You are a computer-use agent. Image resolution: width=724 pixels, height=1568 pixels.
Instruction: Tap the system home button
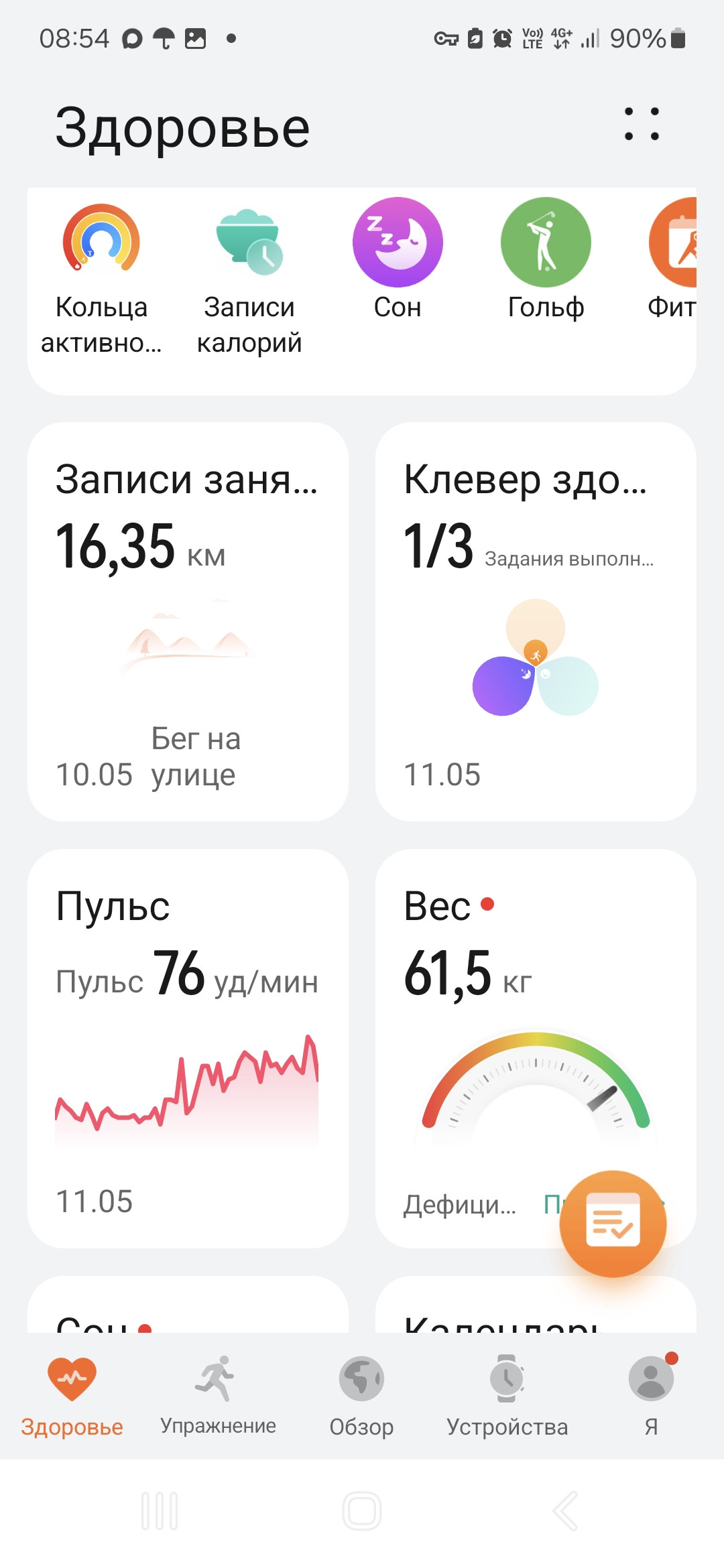point(362,1511)
